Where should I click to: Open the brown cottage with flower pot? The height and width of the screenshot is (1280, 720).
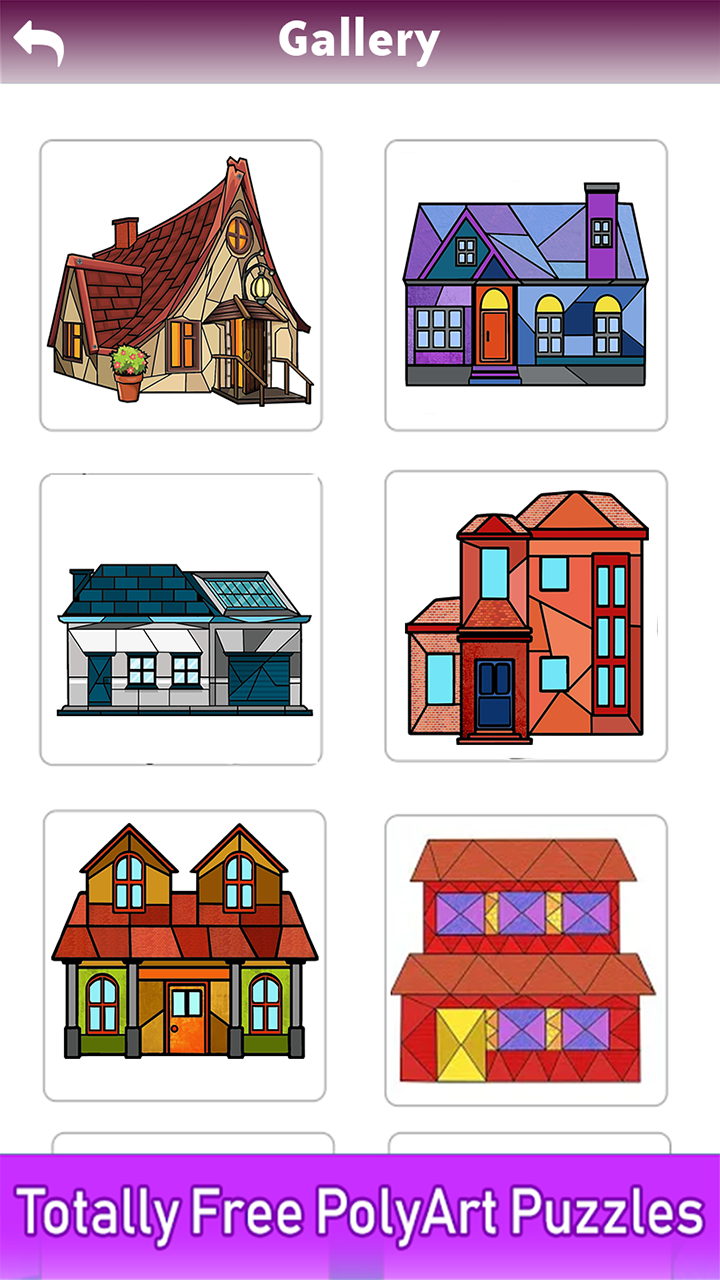click(181, 285)
